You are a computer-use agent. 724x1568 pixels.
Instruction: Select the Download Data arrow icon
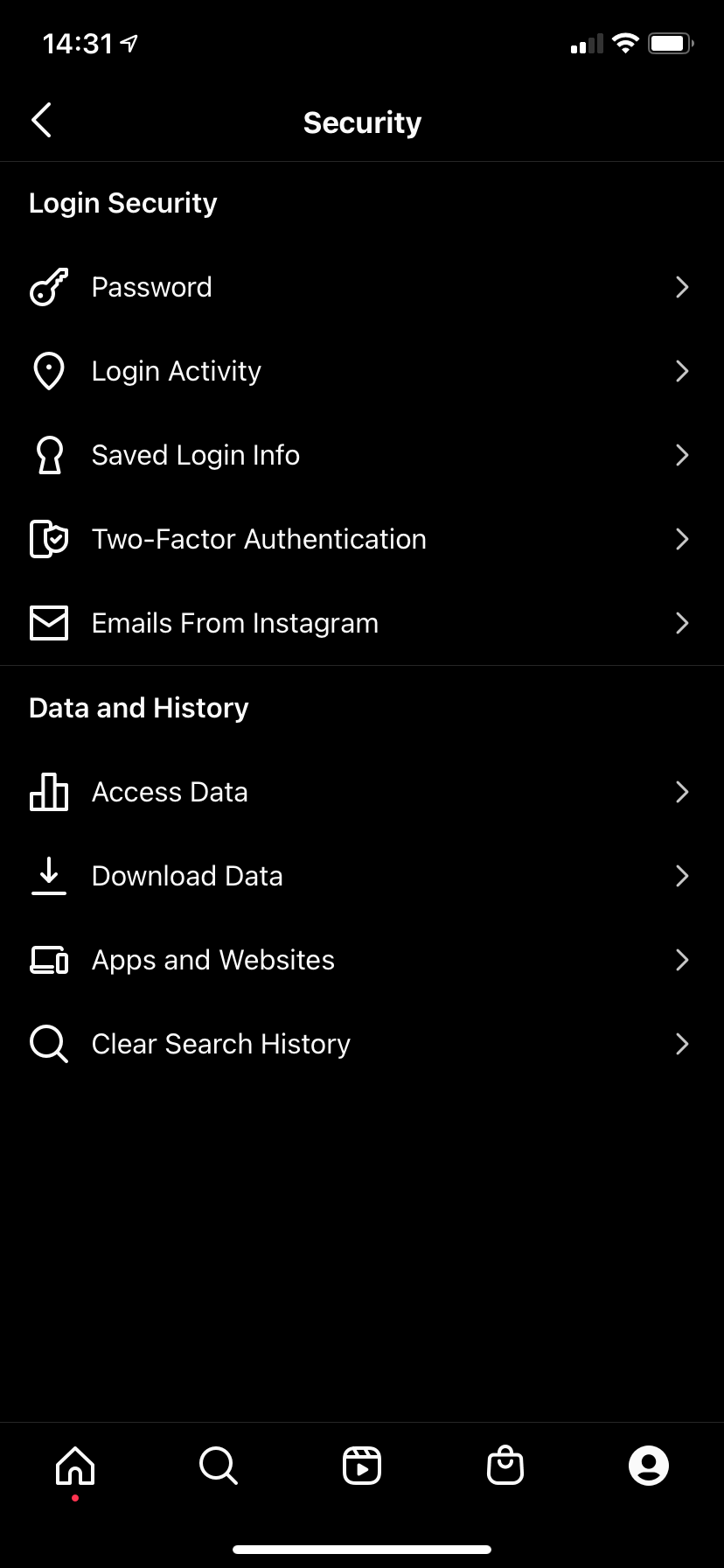48,876
